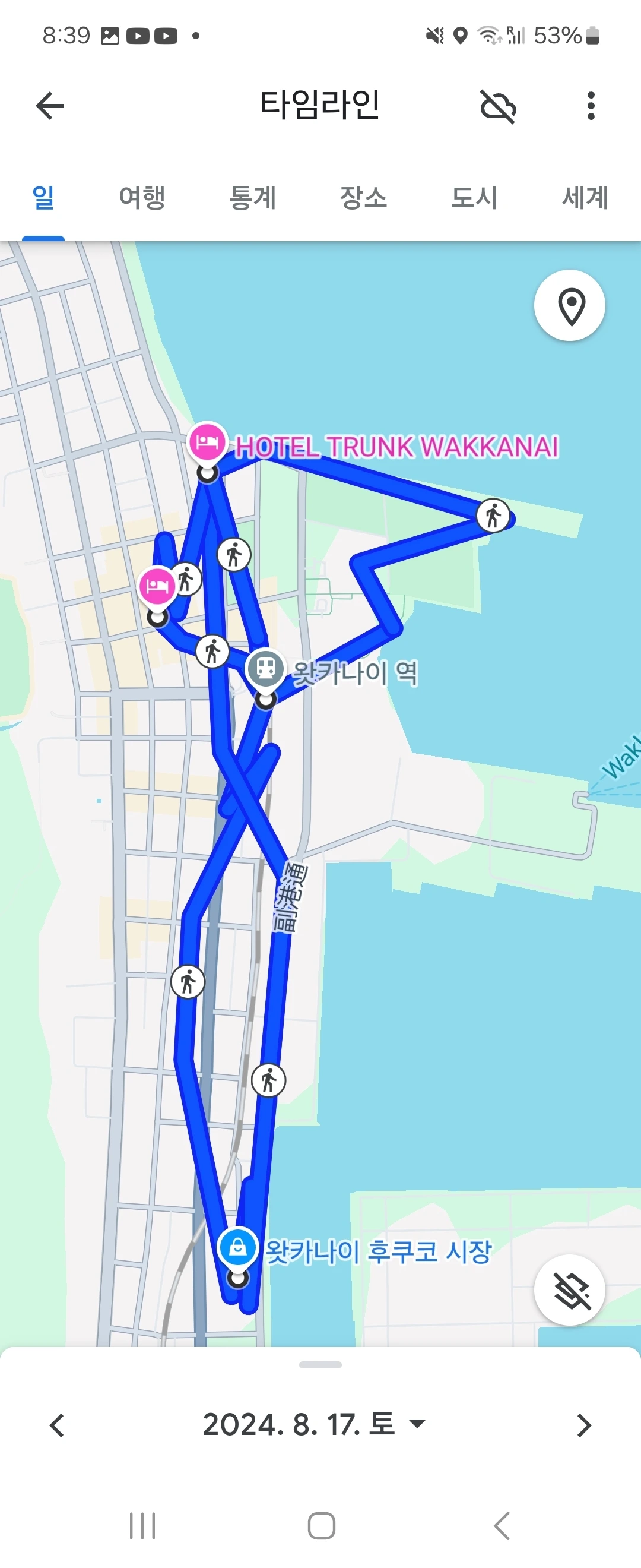
Task: Select the 도시 tab
Action: point(474,198)
